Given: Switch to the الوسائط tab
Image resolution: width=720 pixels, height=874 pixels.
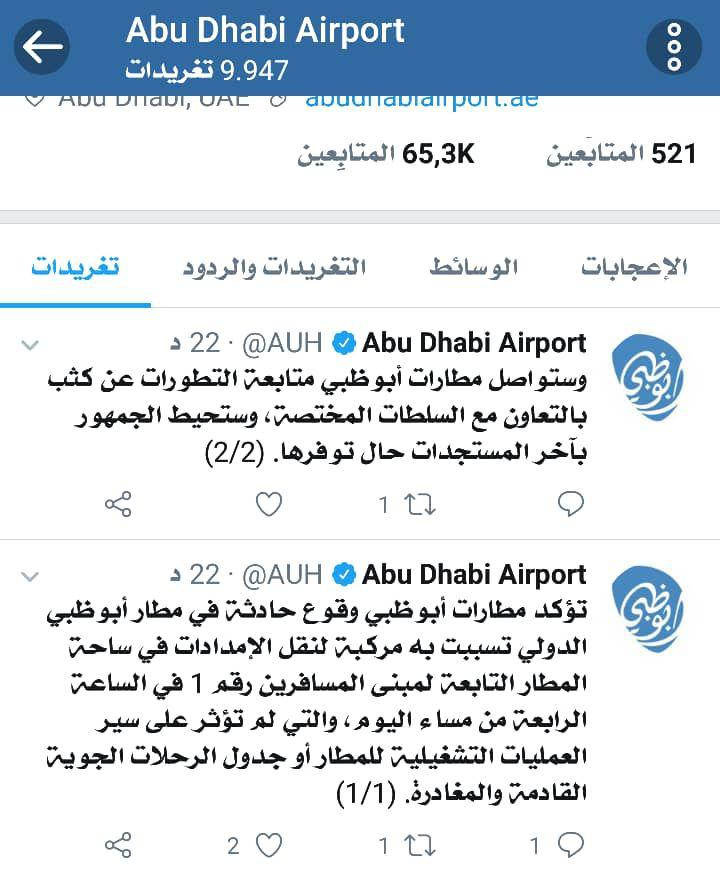Looking at the screenshot, I should point(473,267).
